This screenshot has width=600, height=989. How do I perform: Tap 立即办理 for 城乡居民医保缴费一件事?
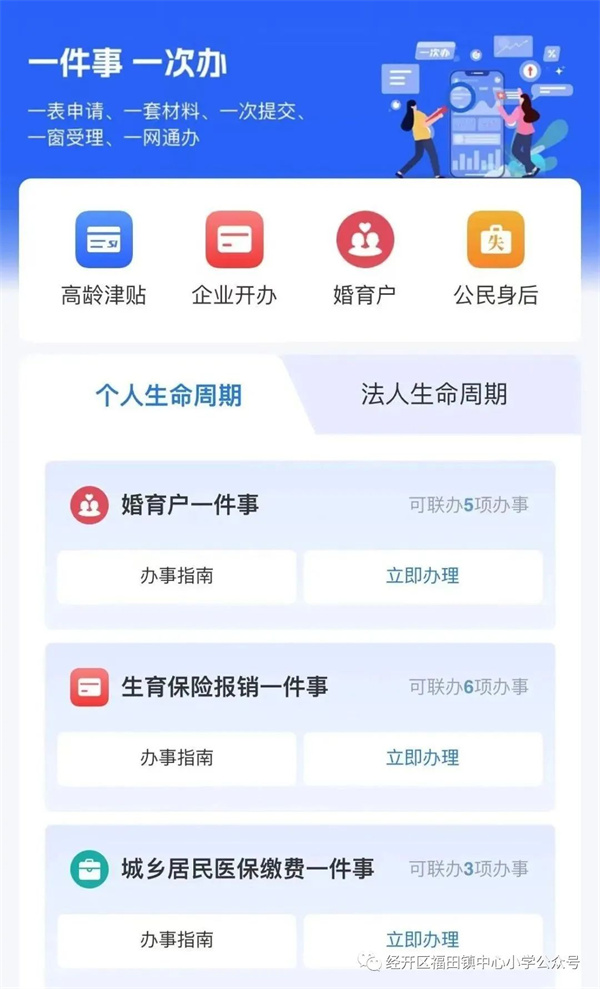pos(422,939)
